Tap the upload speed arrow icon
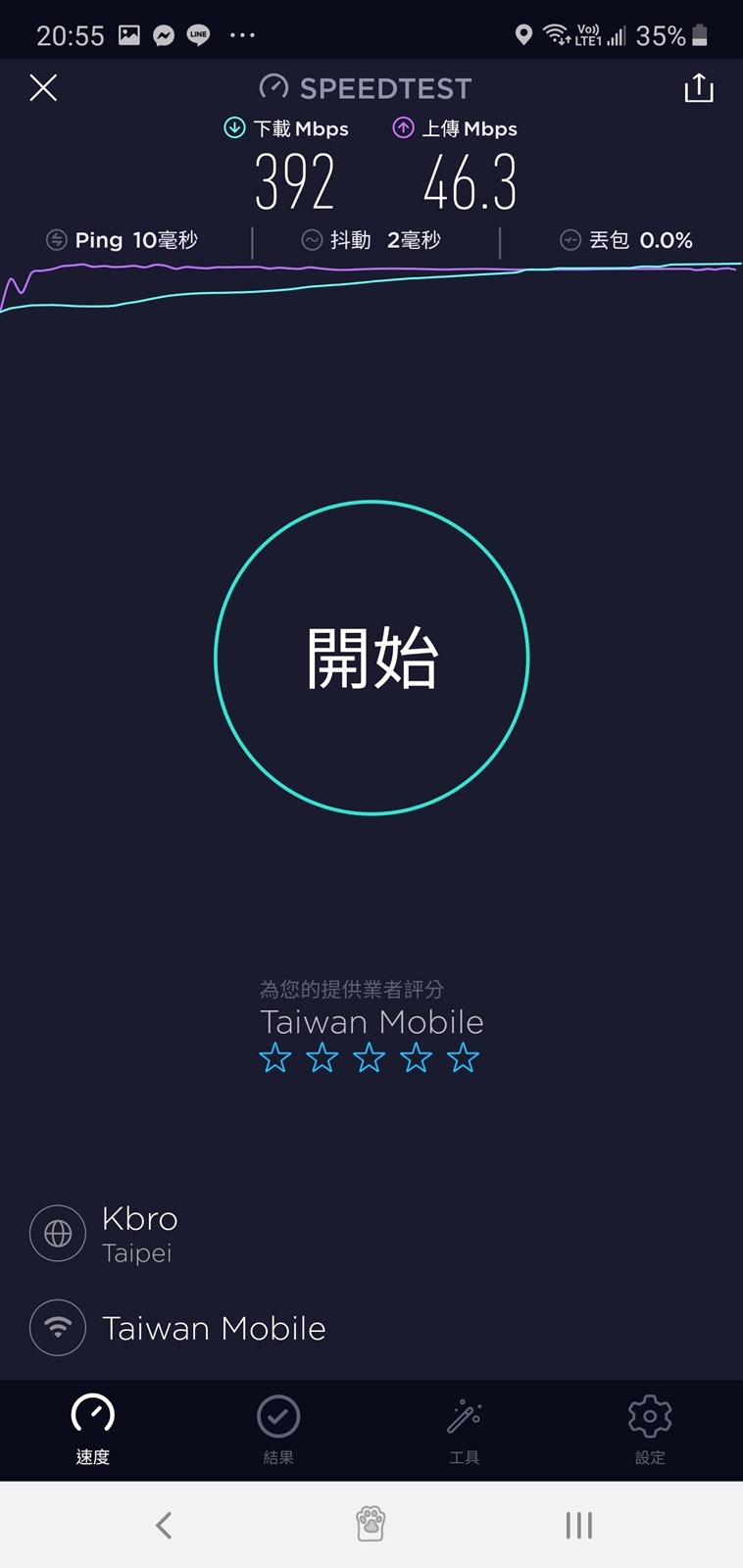743x1568 pixels. click(405, 127)
